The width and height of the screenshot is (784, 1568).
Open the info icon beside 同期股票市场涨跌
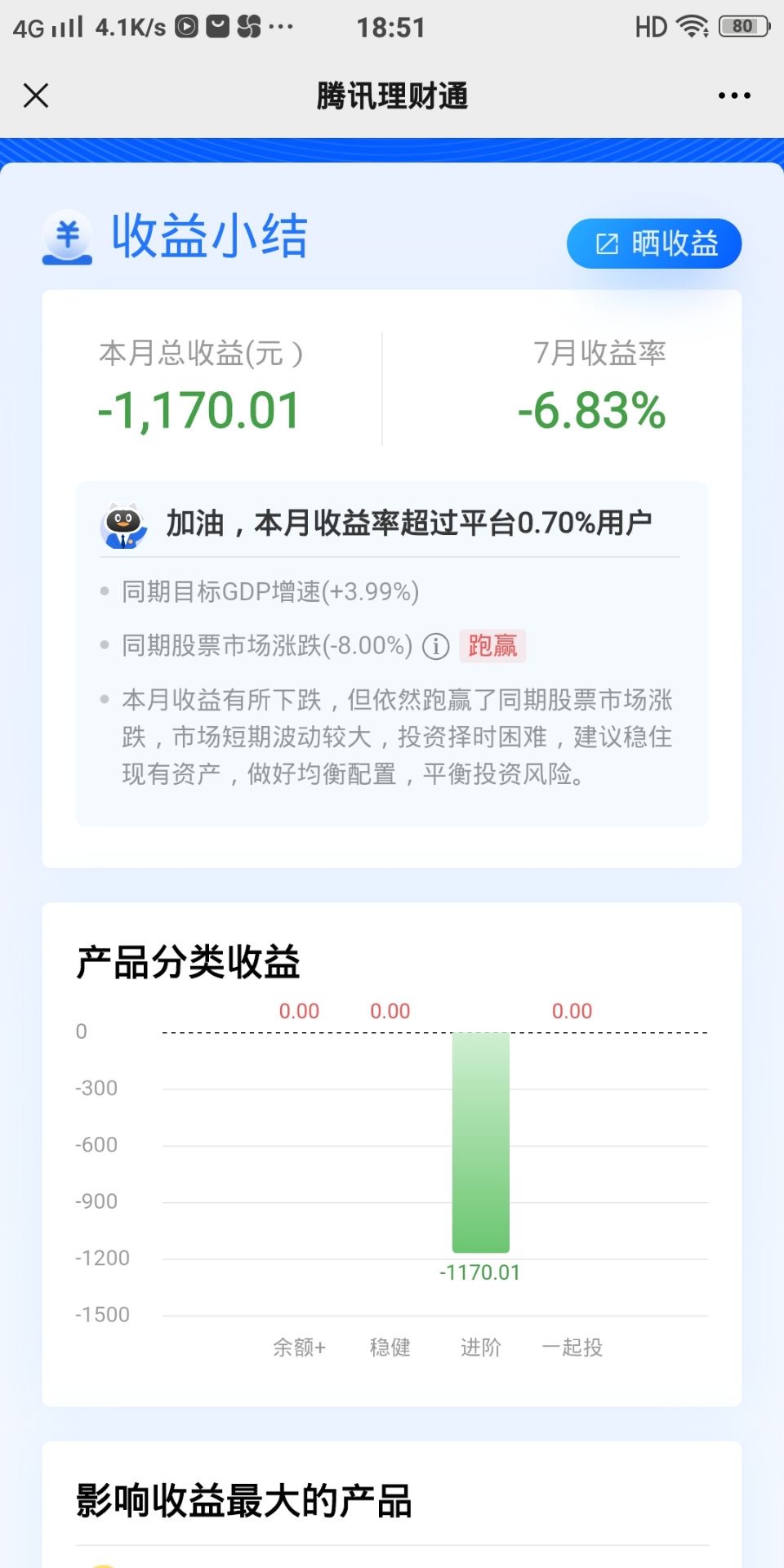[x=436, y=647]
